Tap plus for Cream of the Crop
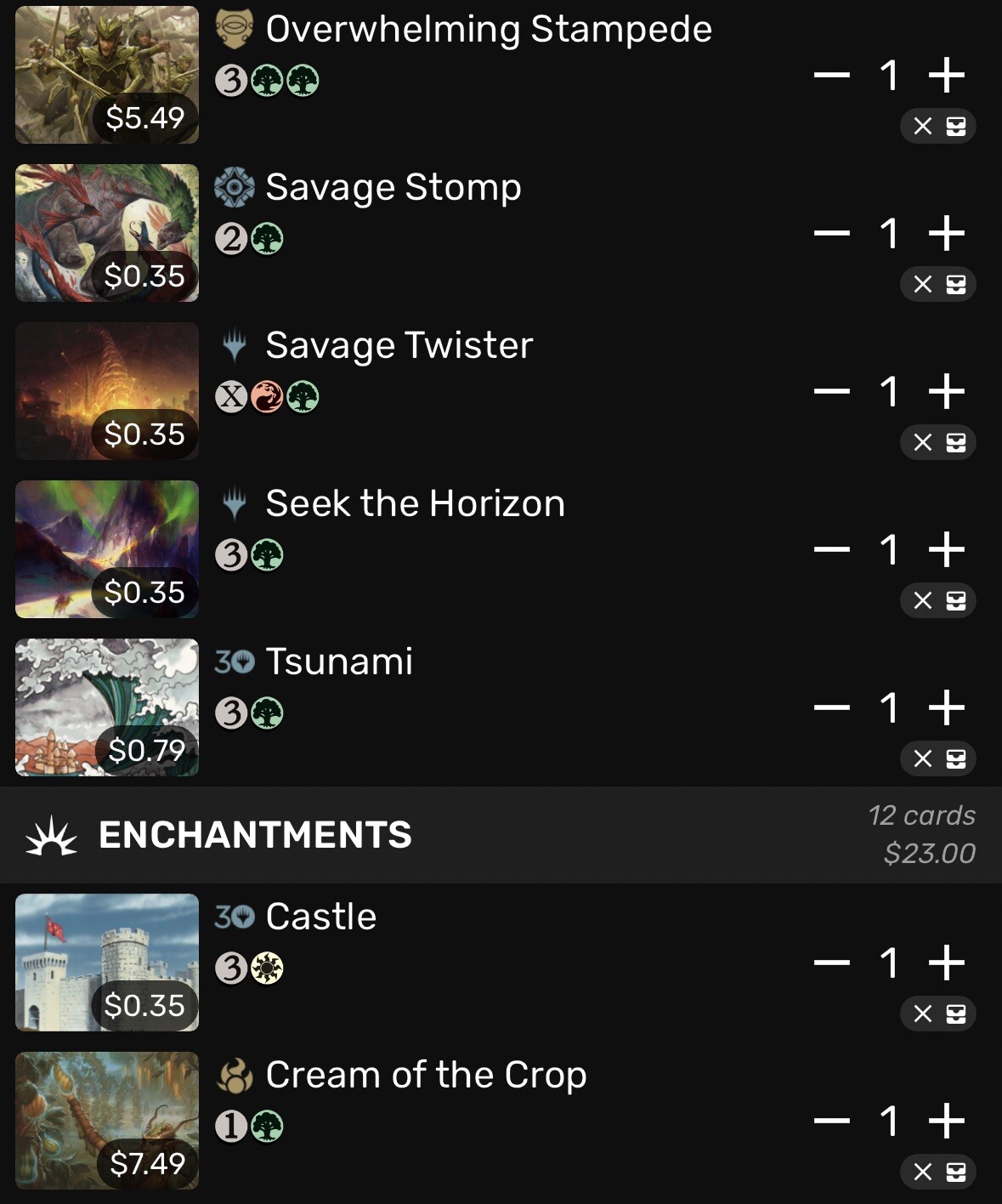Screen dimensions: 1002x1204 click(x=946, y=1122)
